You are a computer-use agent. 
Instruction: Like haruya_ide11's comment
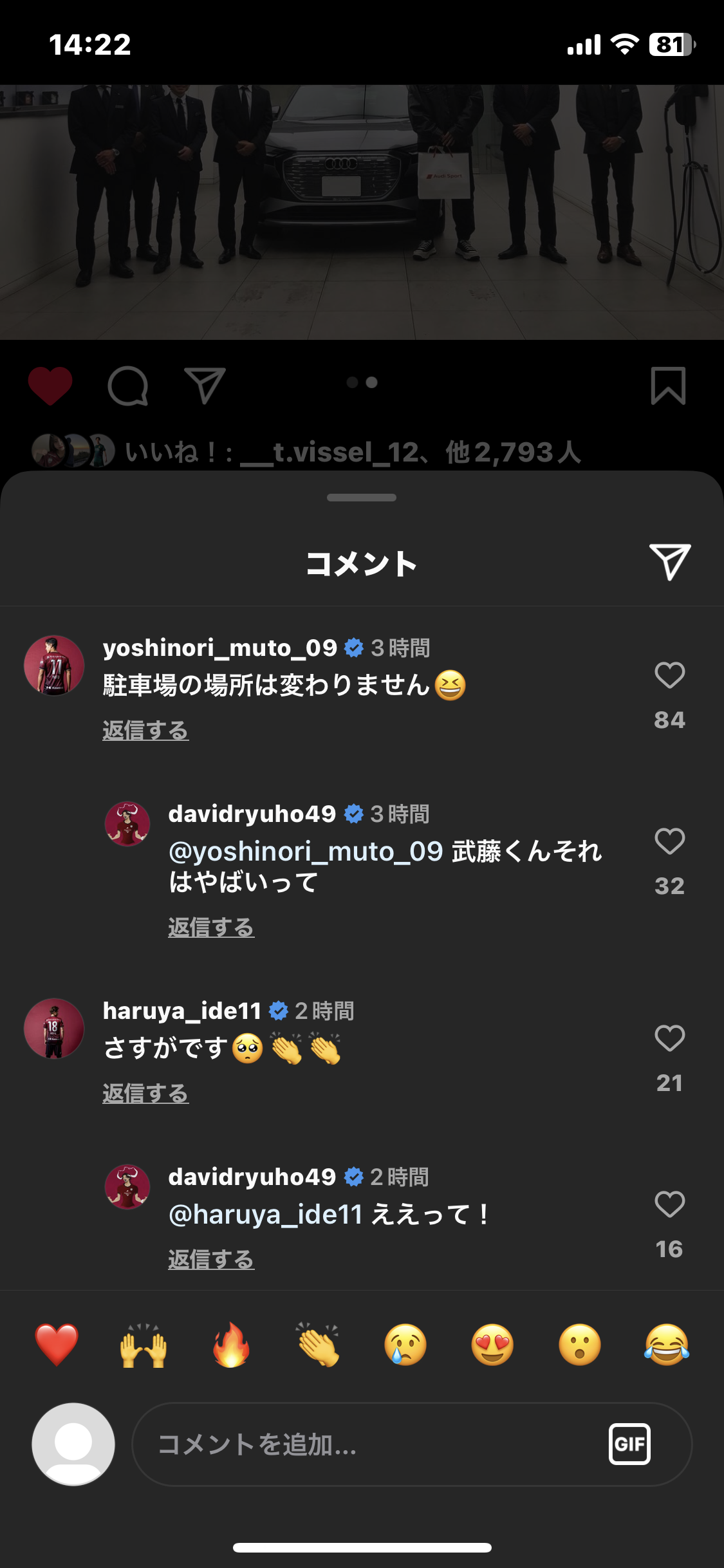click(669, 1038)
